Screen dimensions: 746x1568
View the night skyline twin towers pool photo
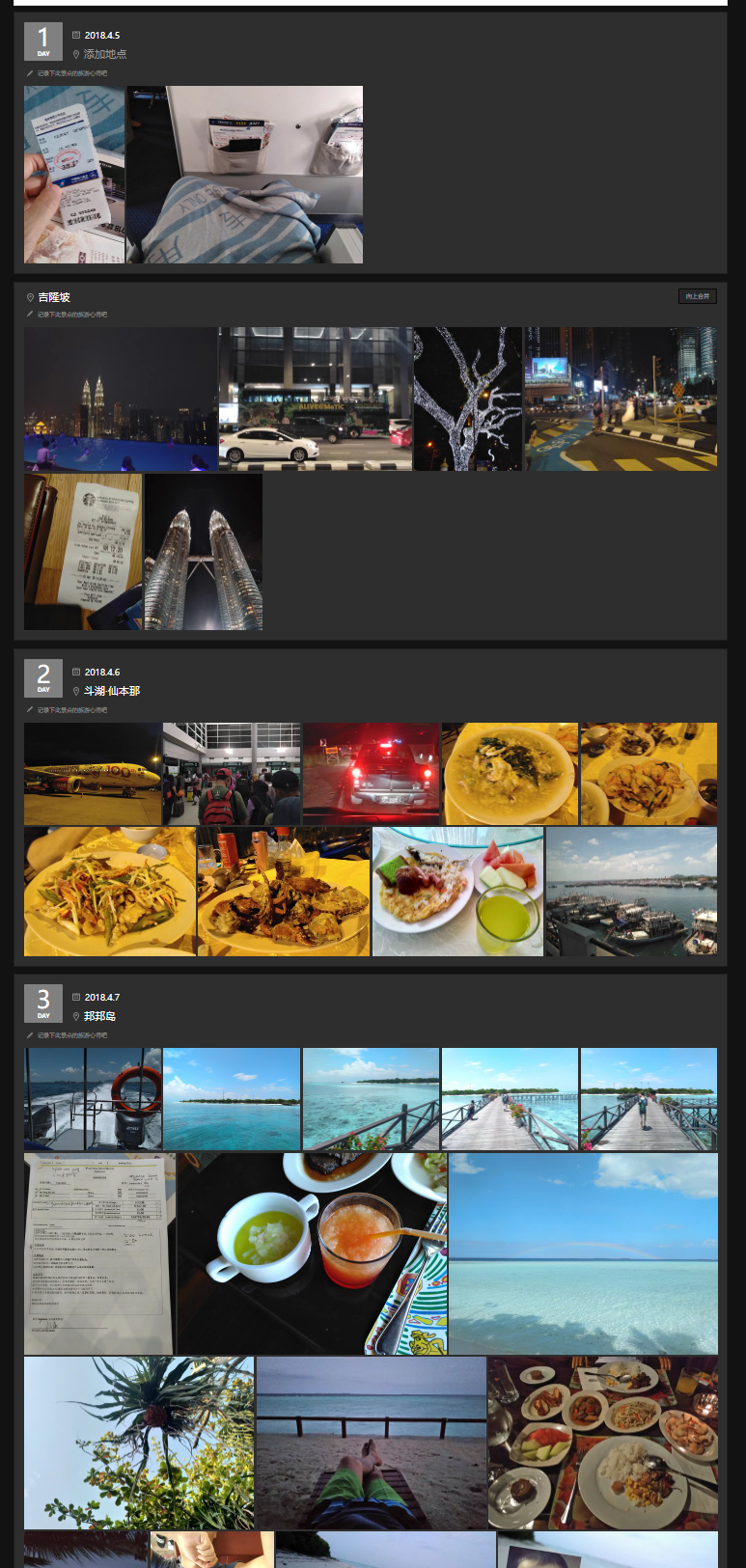coord(121,399)
